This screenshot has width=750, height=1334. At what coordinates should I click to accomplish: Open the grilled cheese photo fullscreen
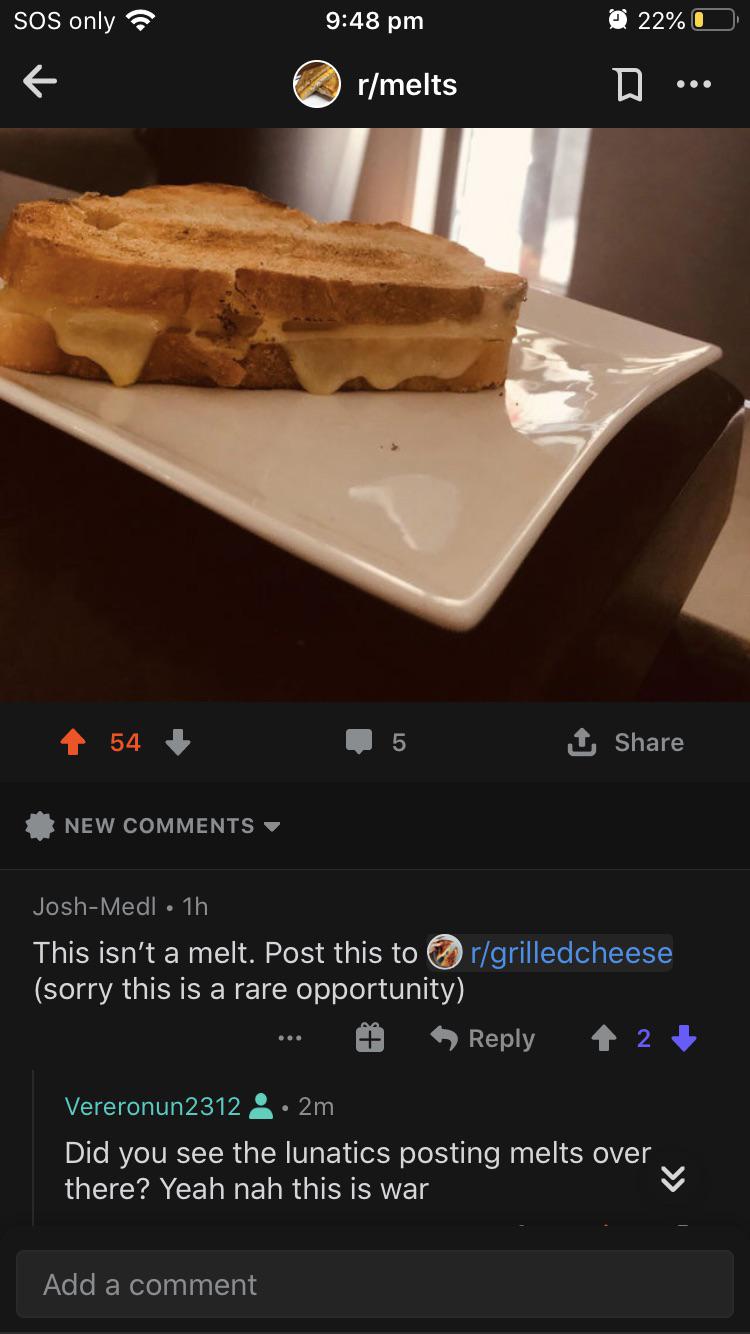(x=375, y=414)
